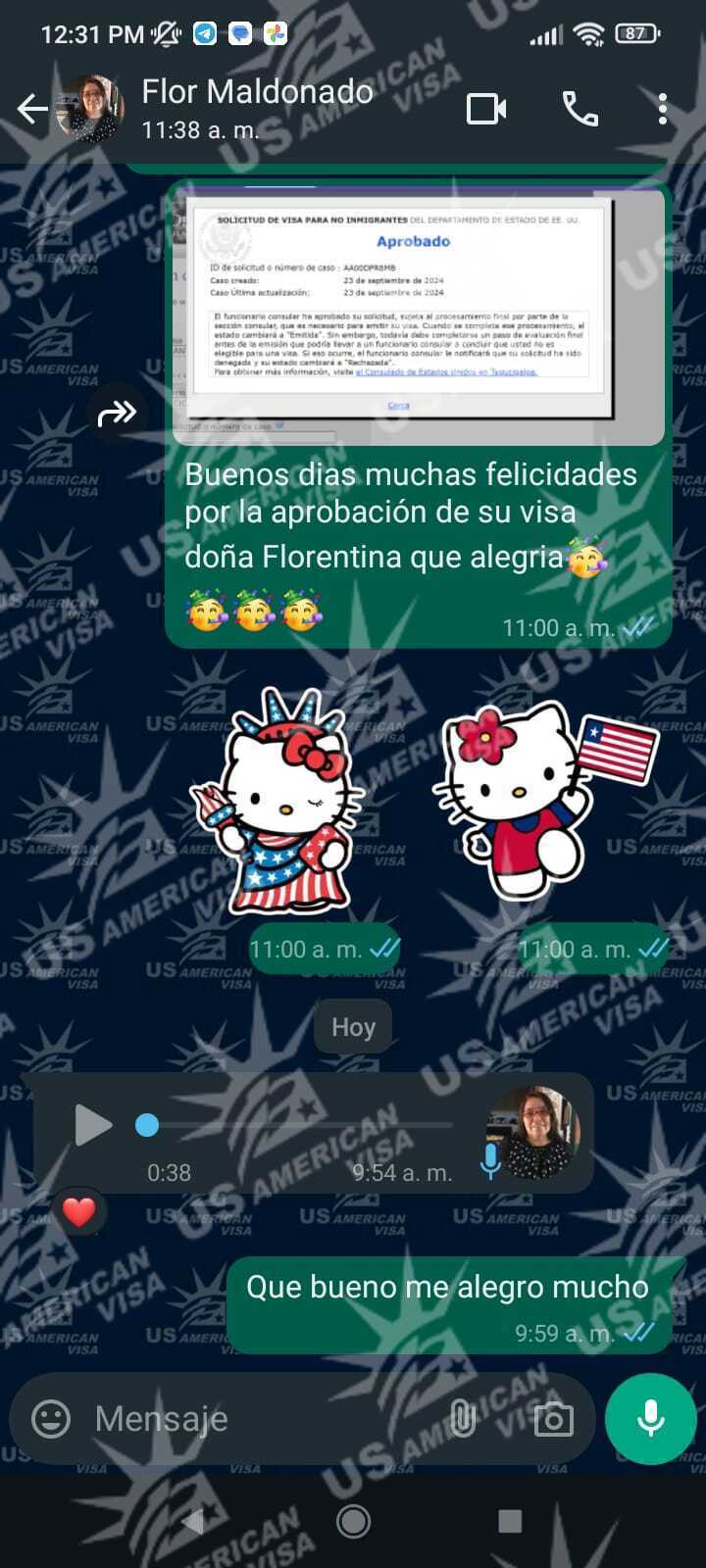
Task: View the heart reaction on the voice message
Action: [x=79, y=1212]
